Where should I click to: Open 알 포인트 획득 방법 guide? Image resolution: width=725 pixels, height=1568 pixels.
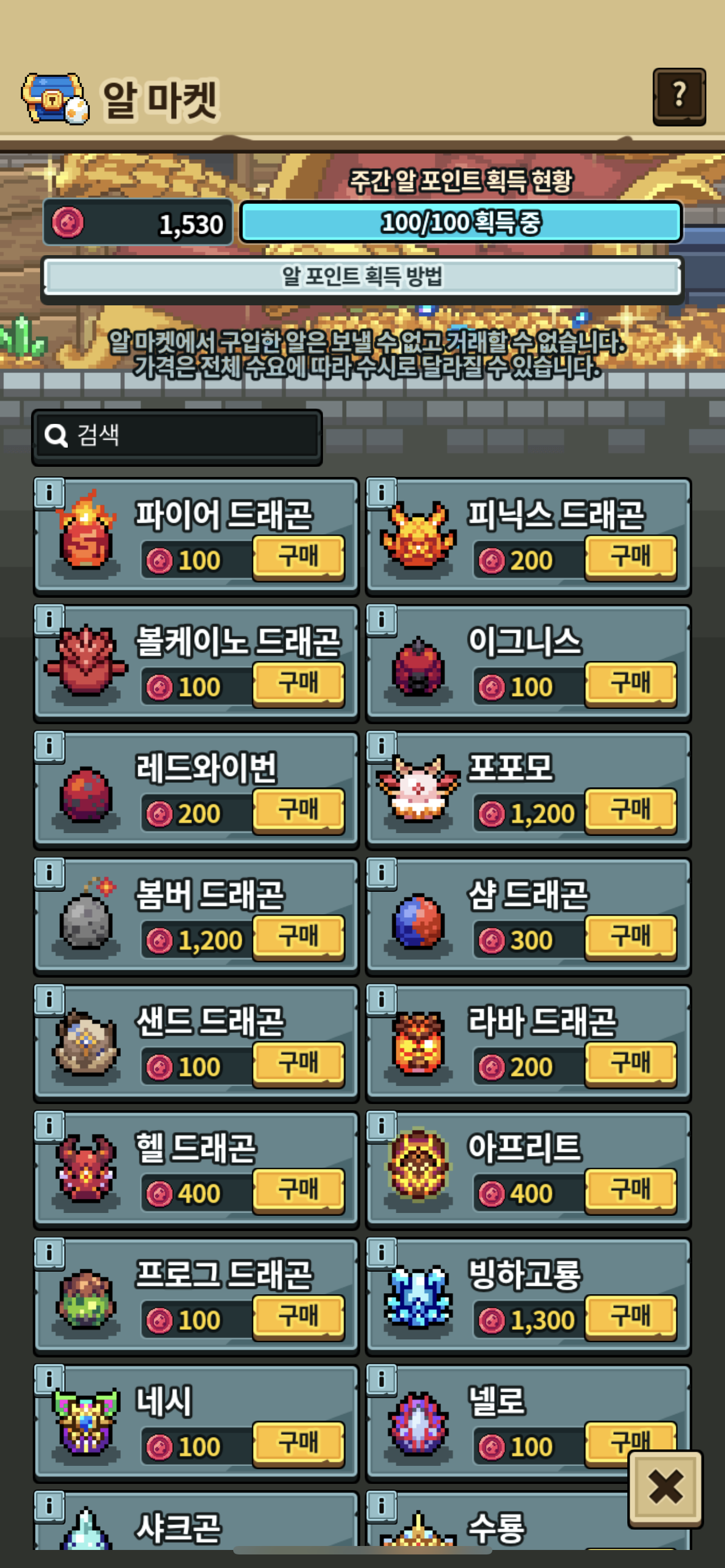click(362, 278)
